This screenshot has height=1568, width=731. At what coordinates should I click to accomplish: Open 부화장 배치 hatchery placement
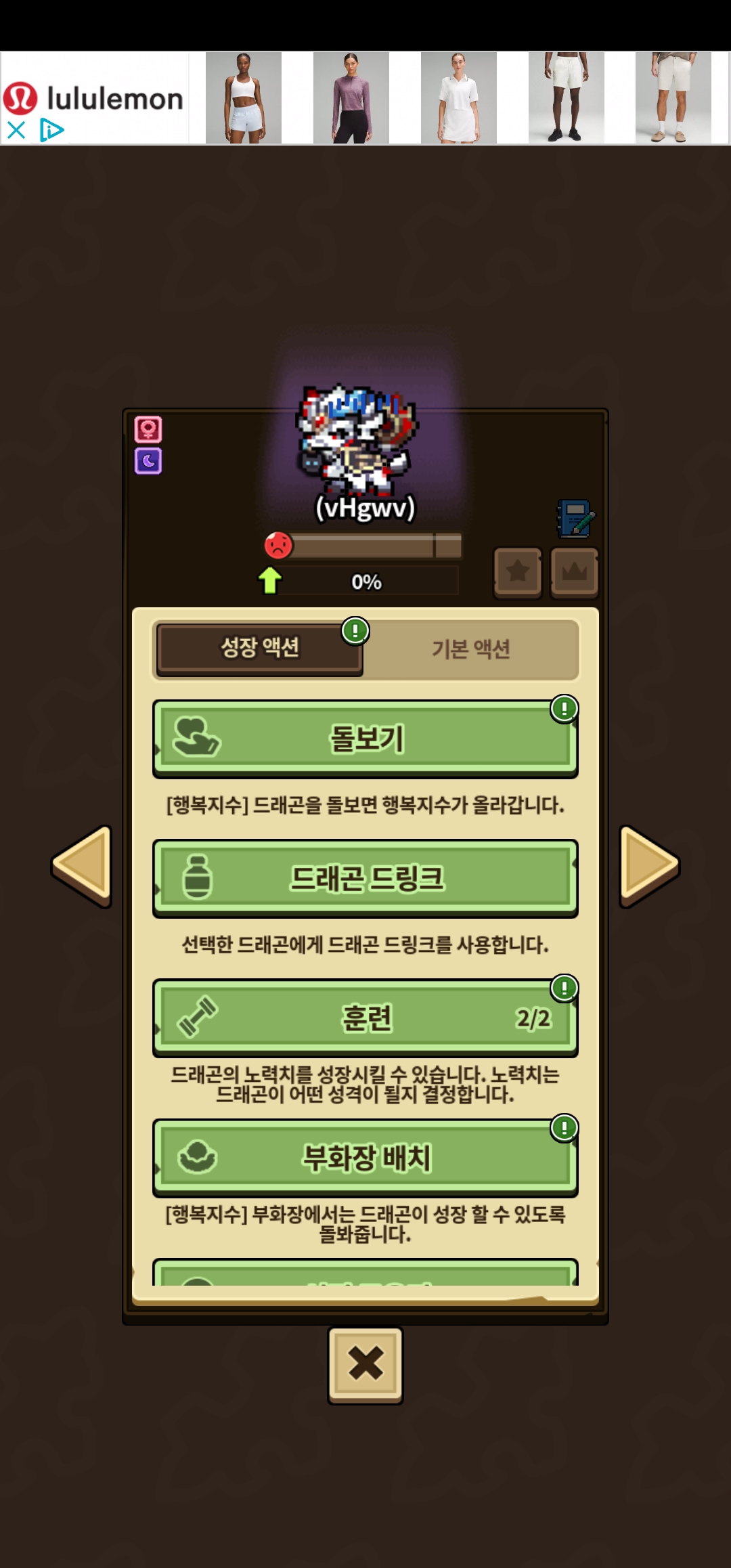click(365, 1157)
